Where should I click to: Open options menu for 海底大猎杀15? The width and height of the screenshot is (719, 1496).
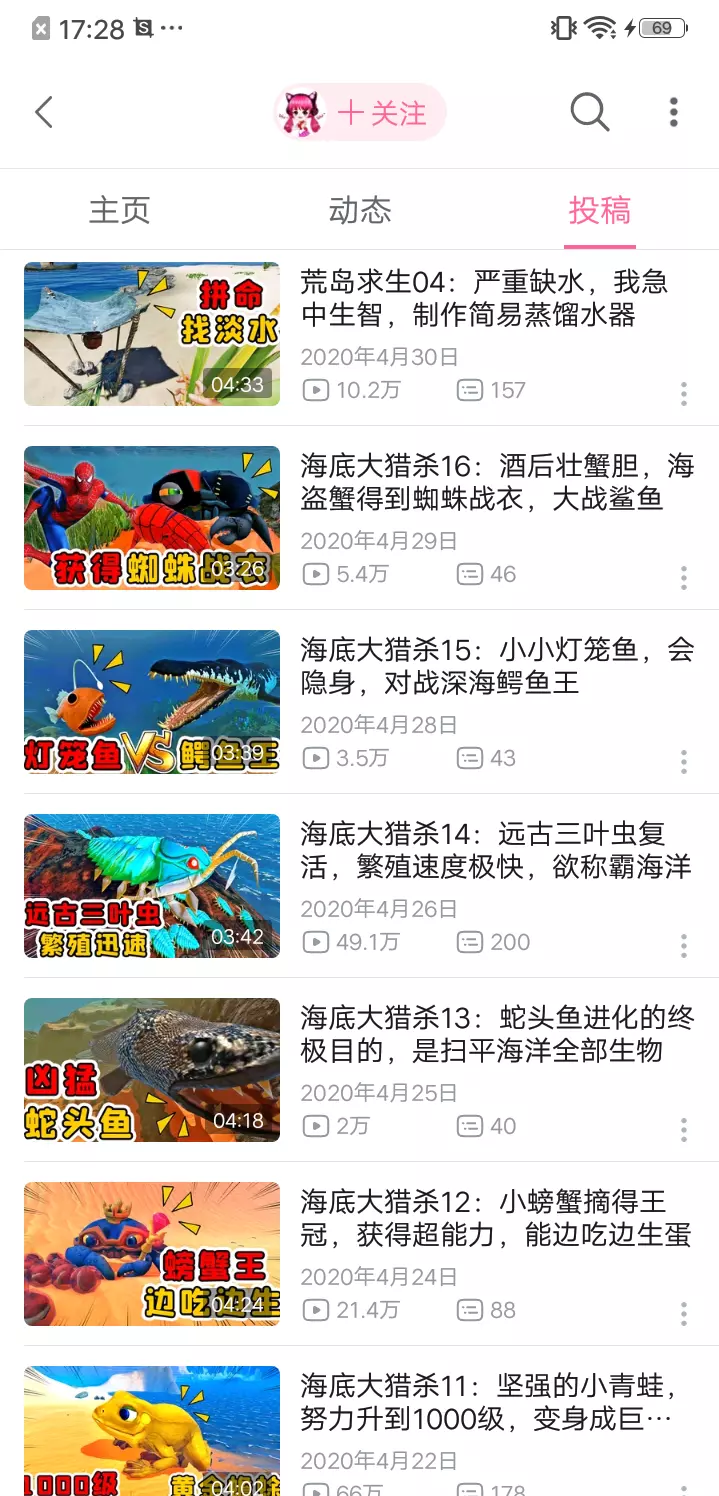point(684,761)
